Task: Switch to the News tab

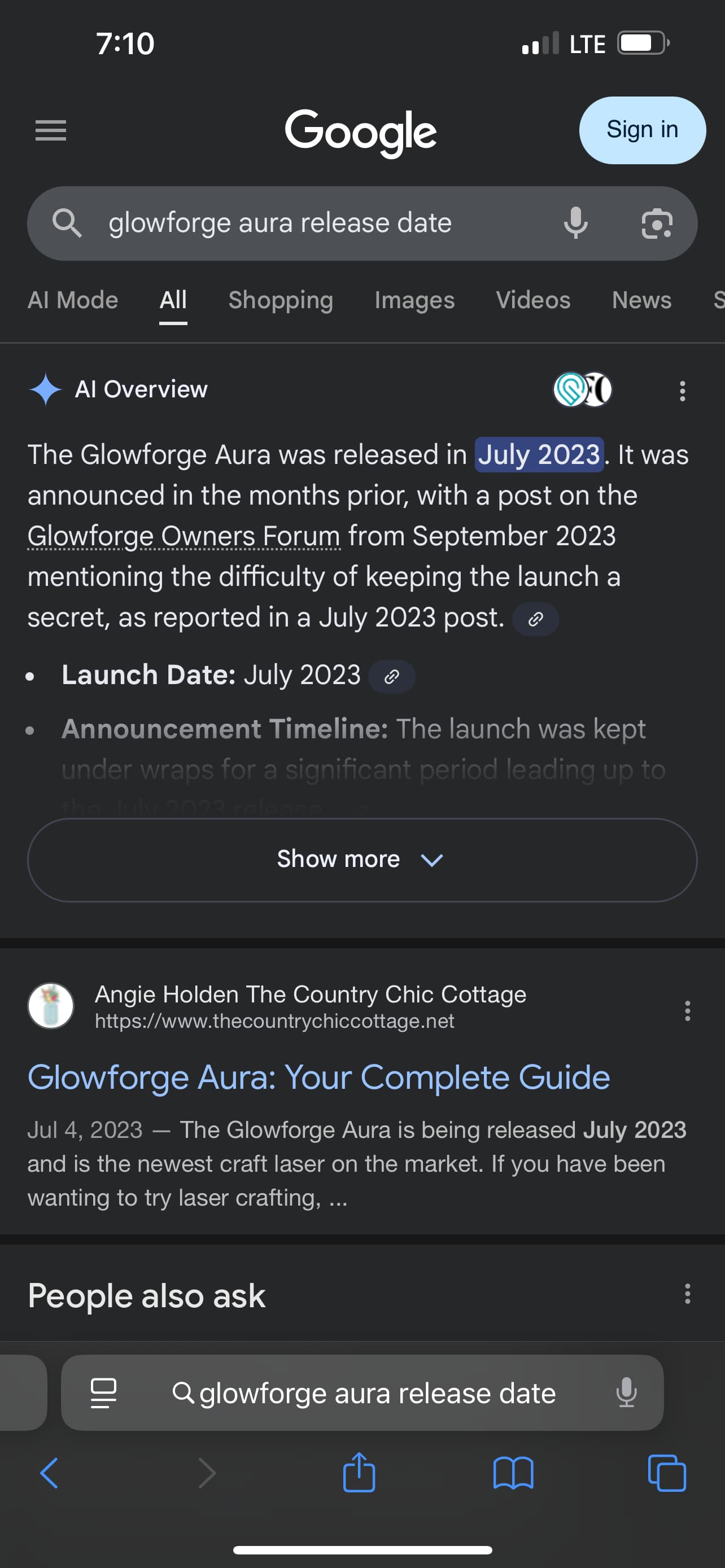Action: (641, 300)
